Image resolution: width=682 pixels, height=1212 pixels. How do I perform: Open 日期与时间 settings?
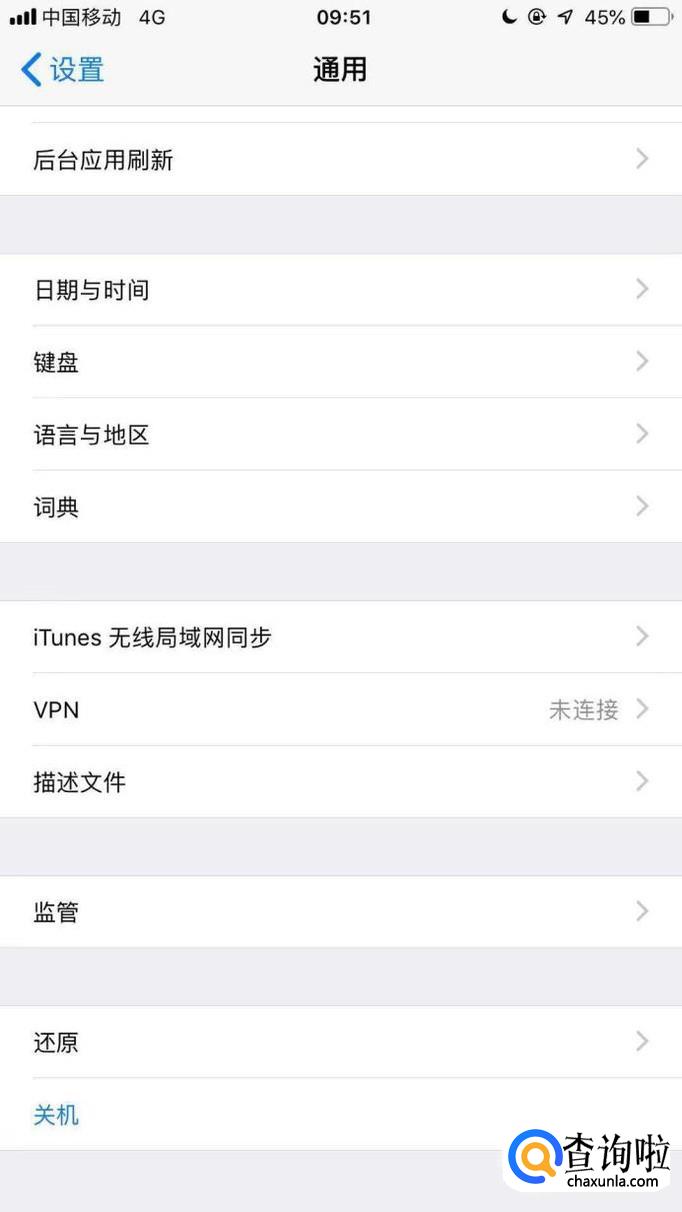click(341, 290)
